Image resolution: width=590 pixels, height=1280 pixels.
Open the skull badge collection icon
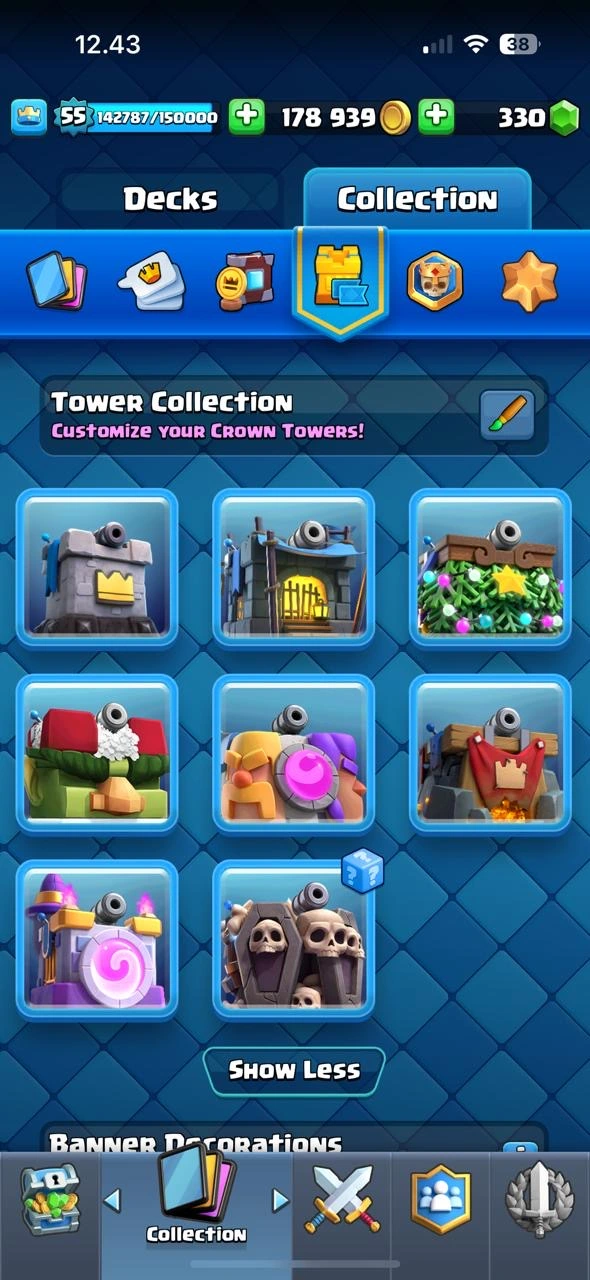click(435, 280)
